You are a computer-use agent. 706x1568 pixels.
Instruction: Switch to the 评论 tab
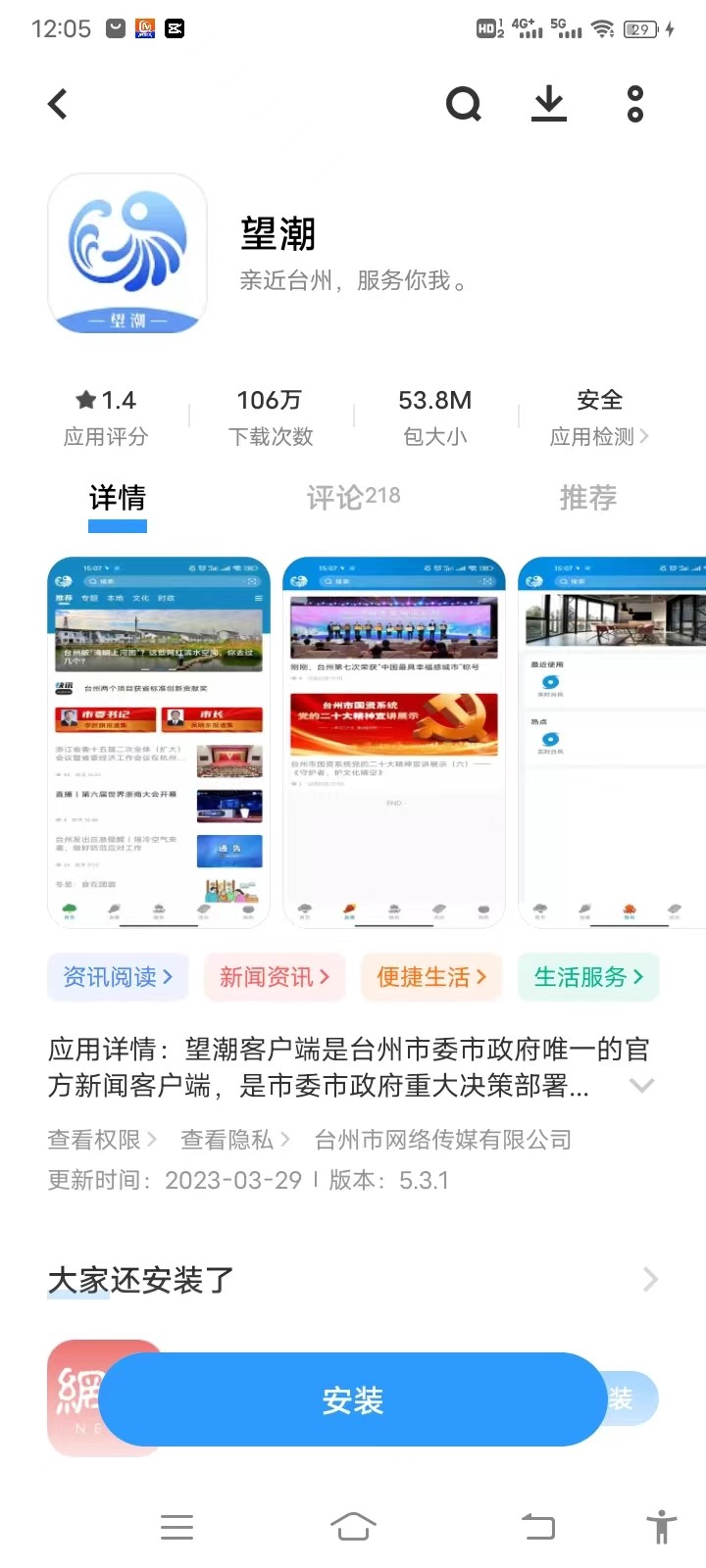pos(353,498)
